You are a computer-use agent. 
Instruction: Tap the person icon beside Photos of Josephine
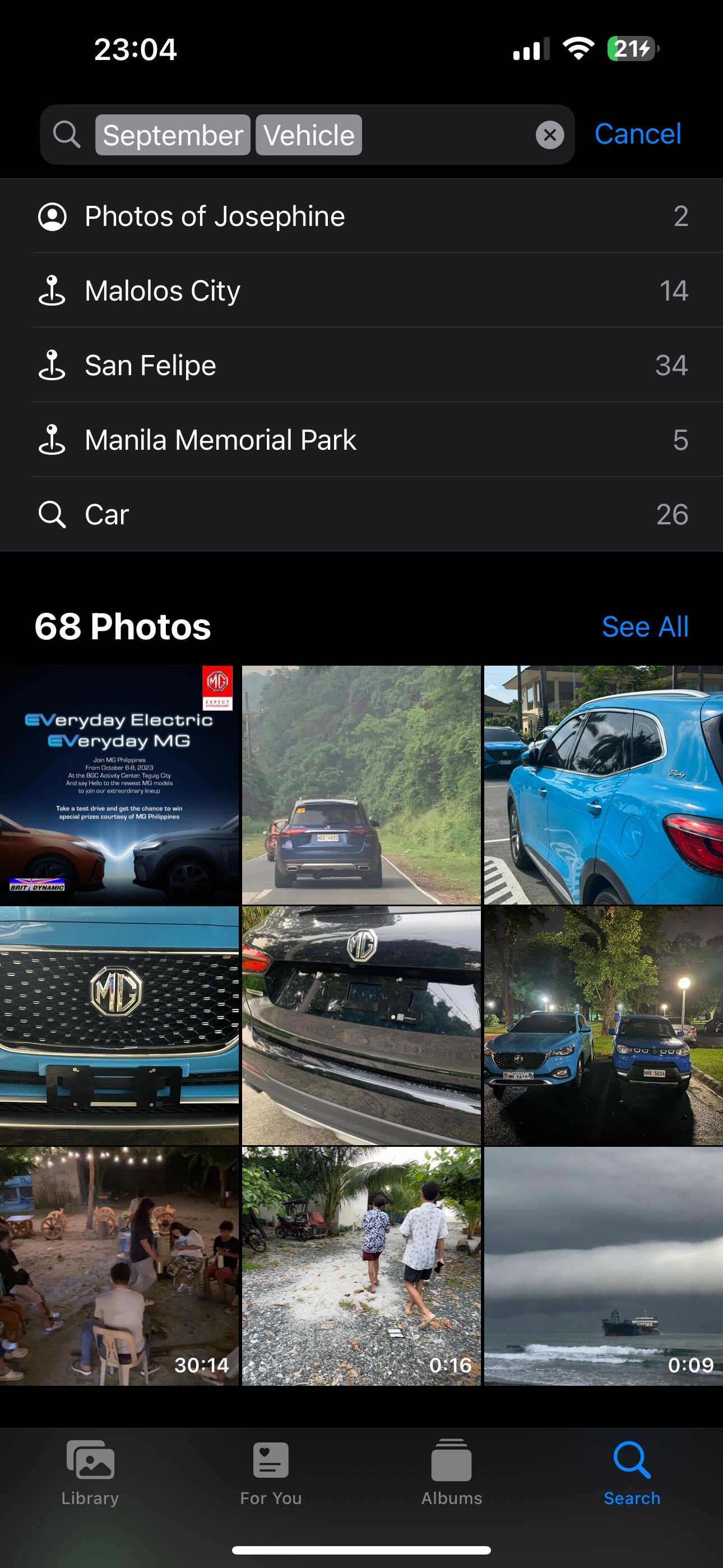(54, 216)
